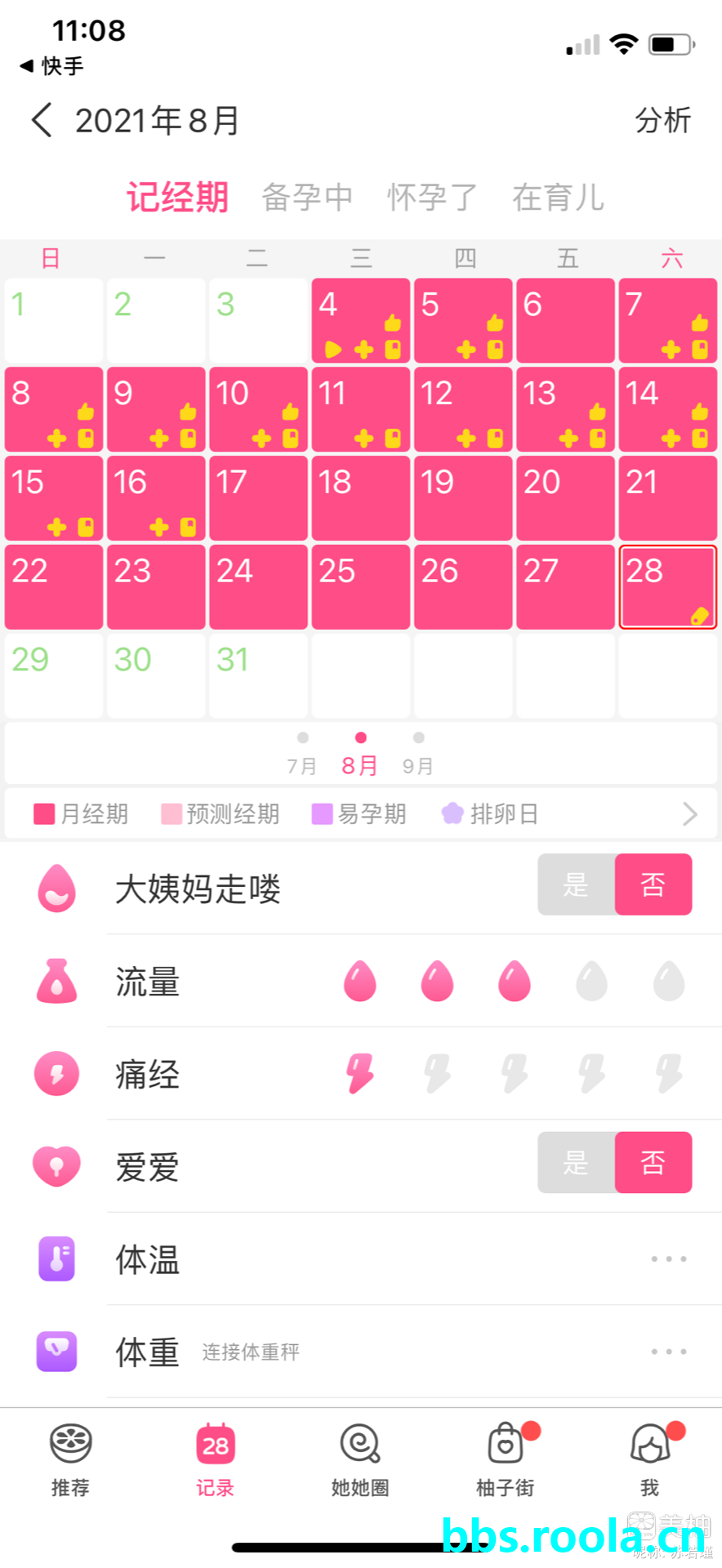Image resolution: width=722 pixels, height=1568 pixels.
Task: Open 分析 analysis page
Action: point(662,120)
